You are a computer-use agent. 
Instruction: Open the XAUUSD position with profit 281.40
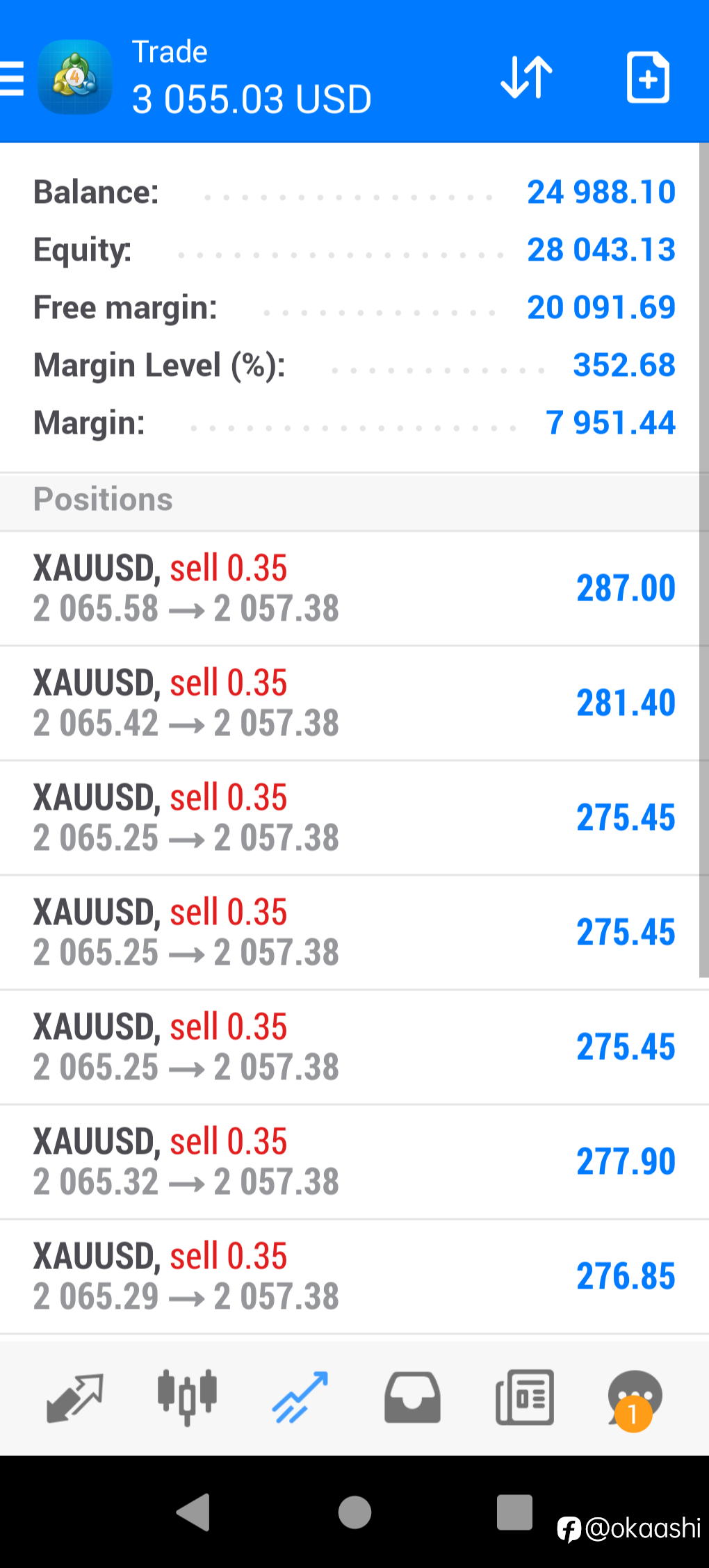tap(354, 703)
